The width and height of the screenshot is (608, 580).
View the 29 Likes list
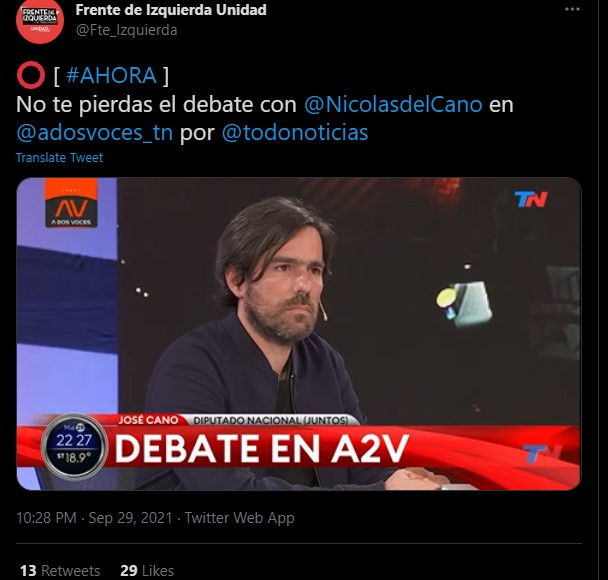click(x=147, y=570)
